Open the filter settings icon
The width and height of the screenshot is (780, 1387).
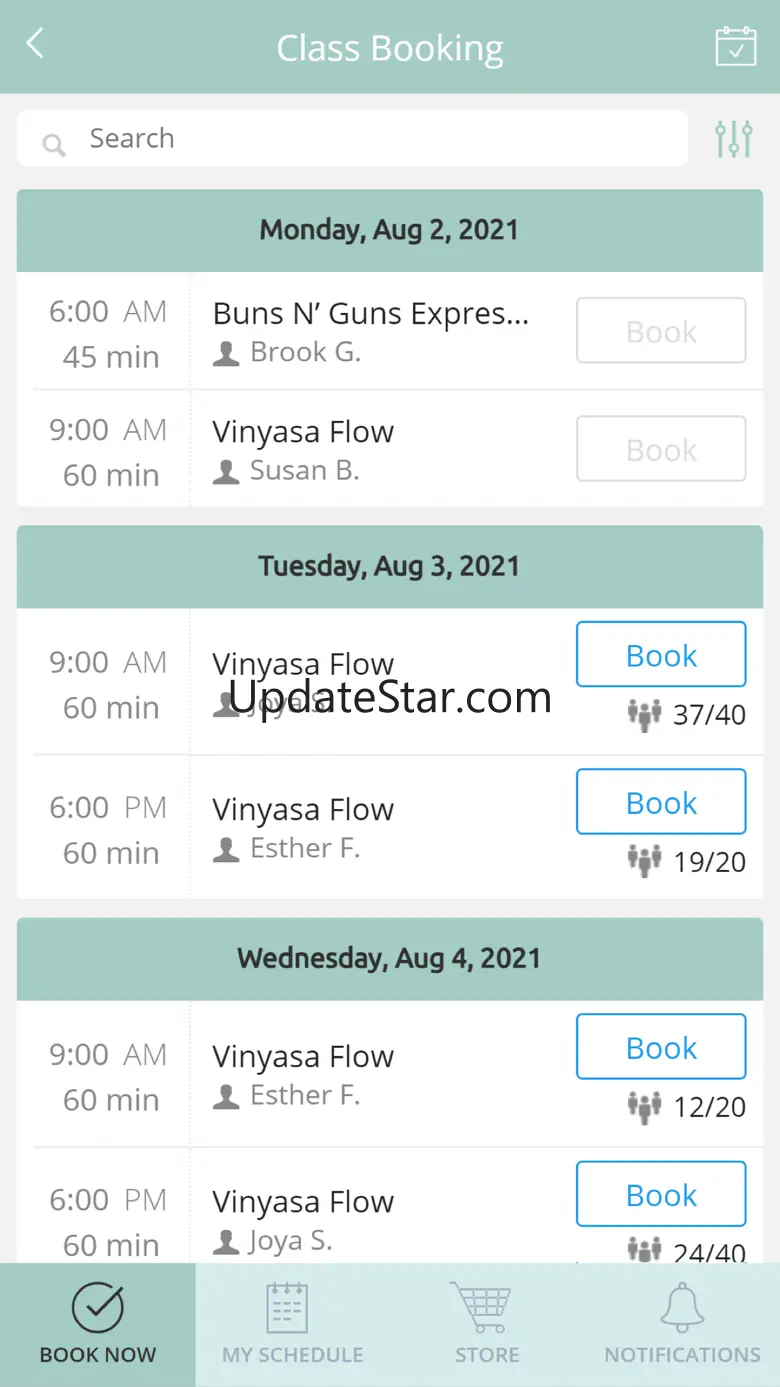click(733, 139)
